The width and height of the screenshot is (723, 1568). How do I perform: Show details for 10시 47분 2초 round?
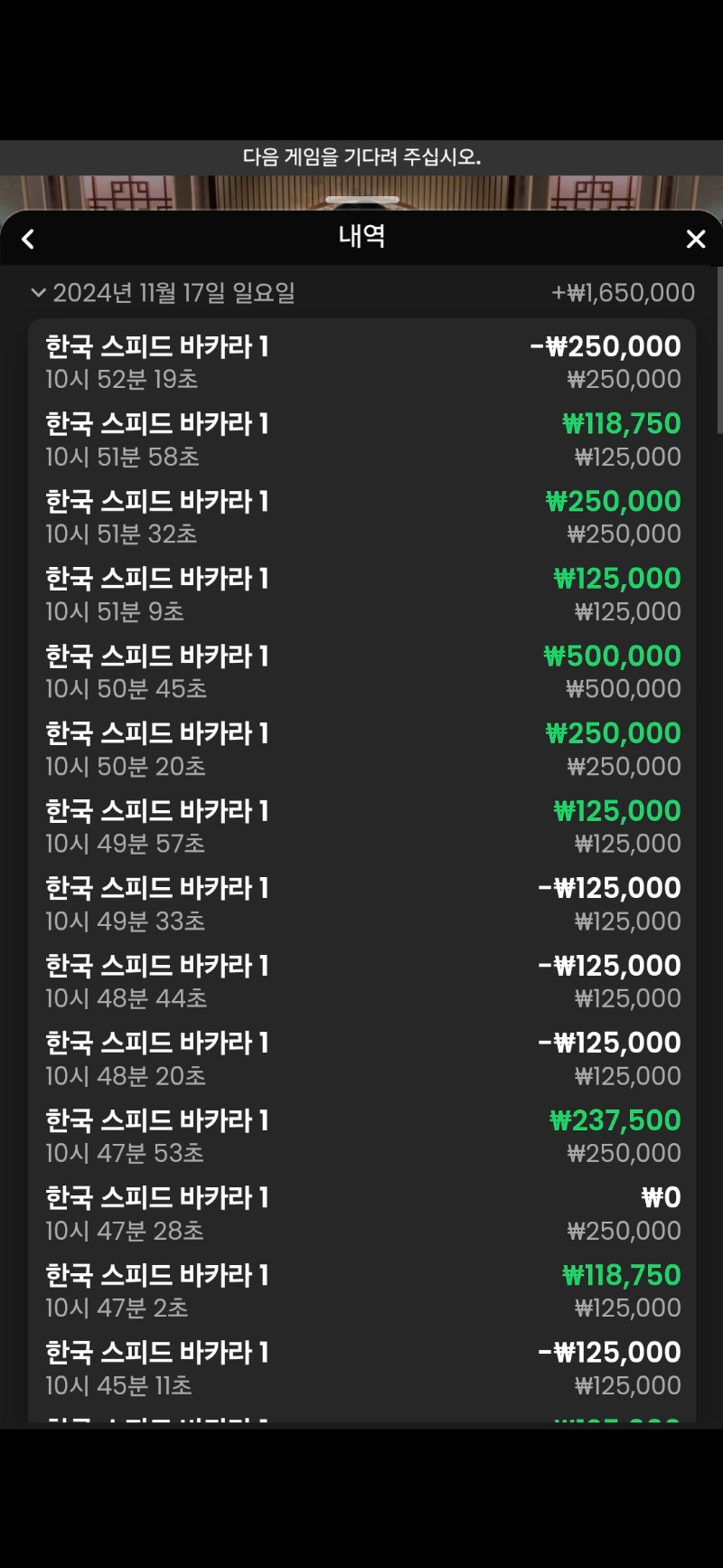361,1291
